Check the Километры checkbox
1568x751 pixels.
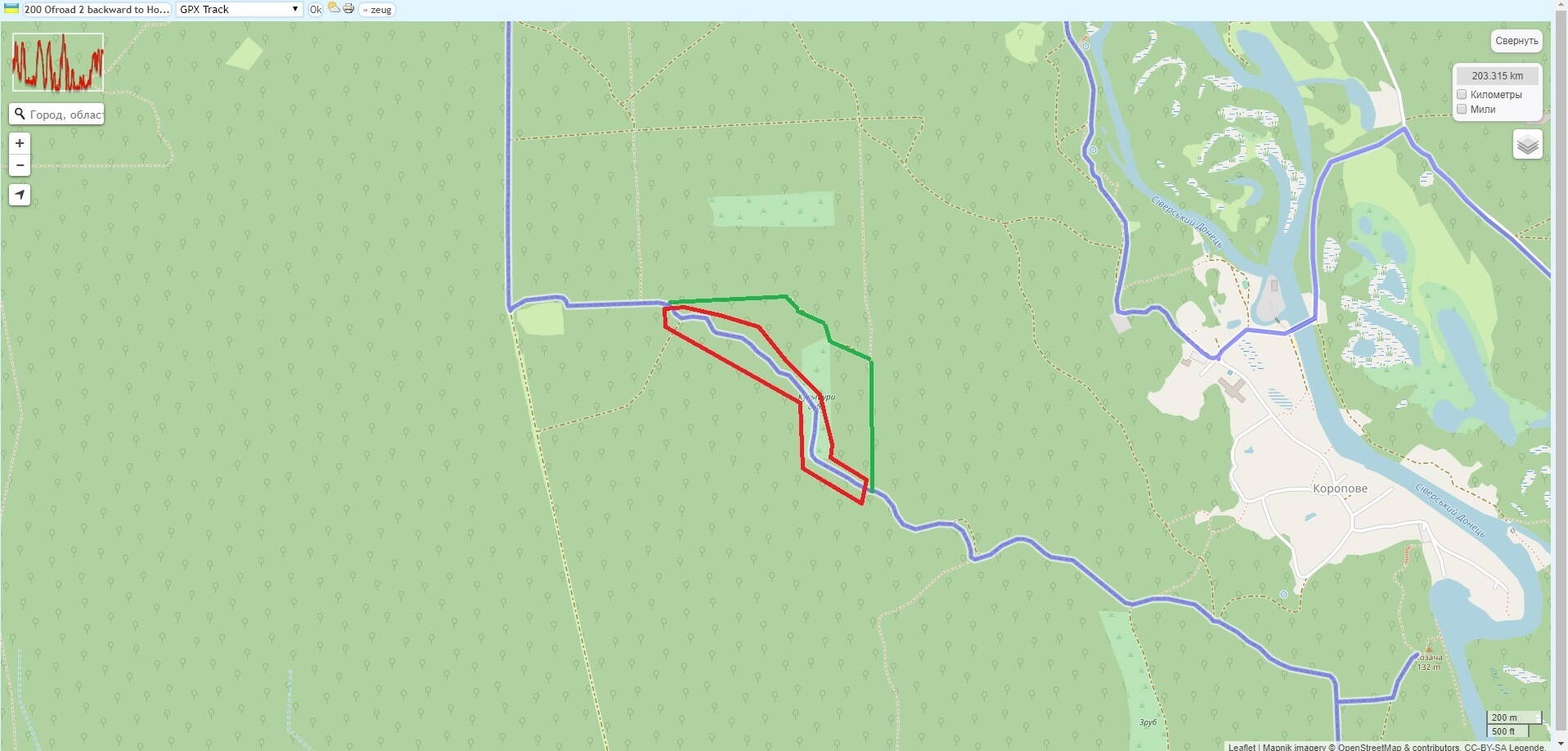pos(1462,94)
